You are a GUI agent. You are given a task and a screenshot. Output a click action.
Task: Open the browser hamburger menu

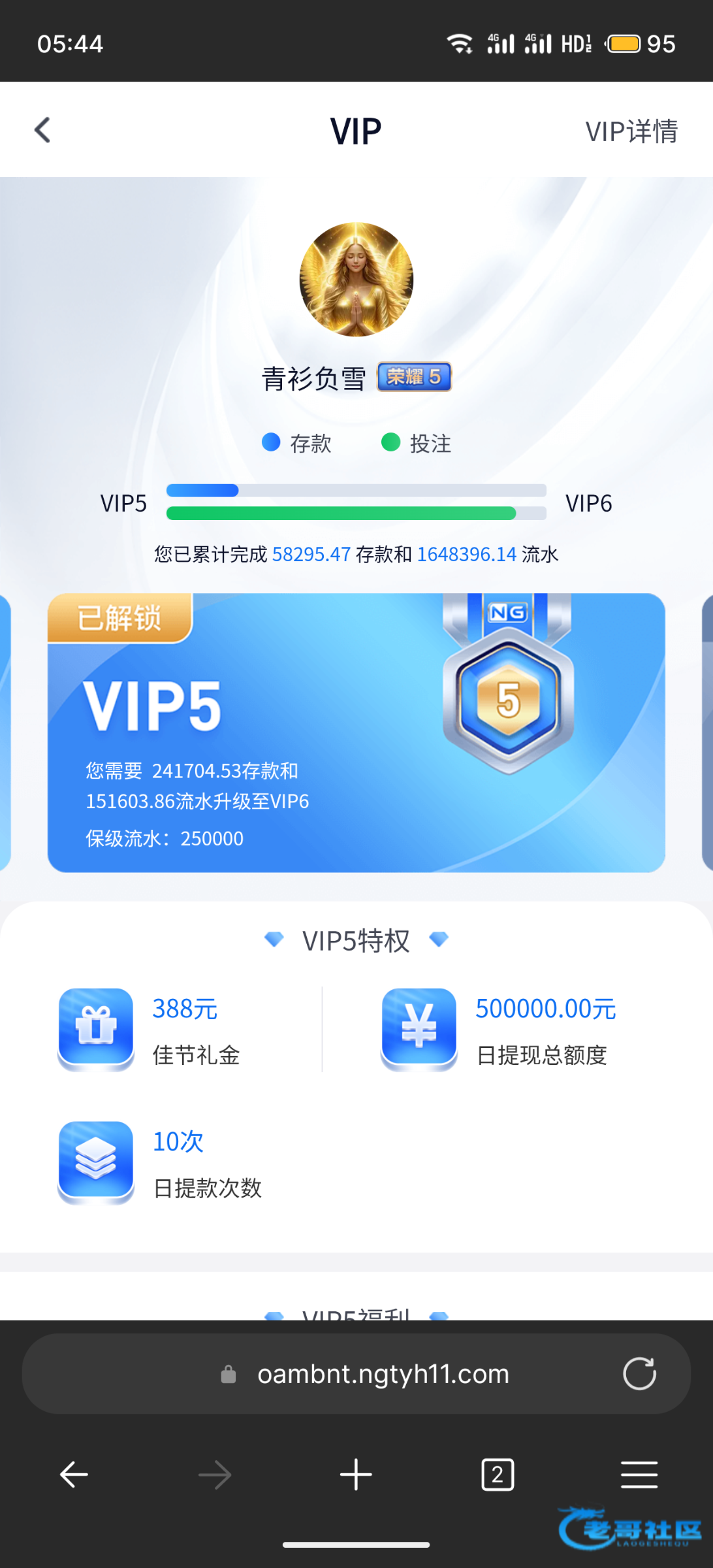[639, 1475]
